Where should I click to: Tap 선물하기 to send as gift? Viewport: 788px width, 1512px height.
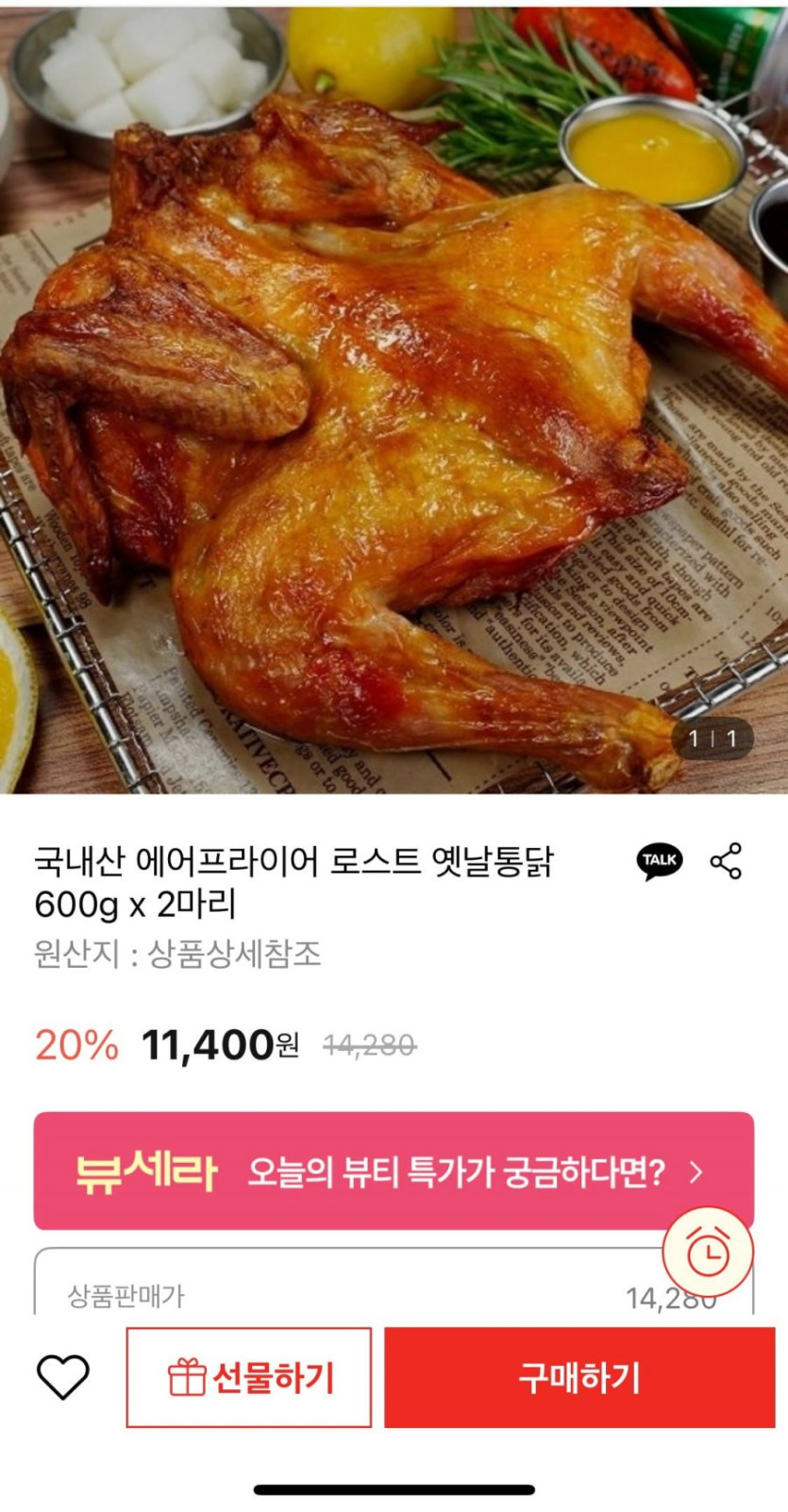coord(249,1377)
